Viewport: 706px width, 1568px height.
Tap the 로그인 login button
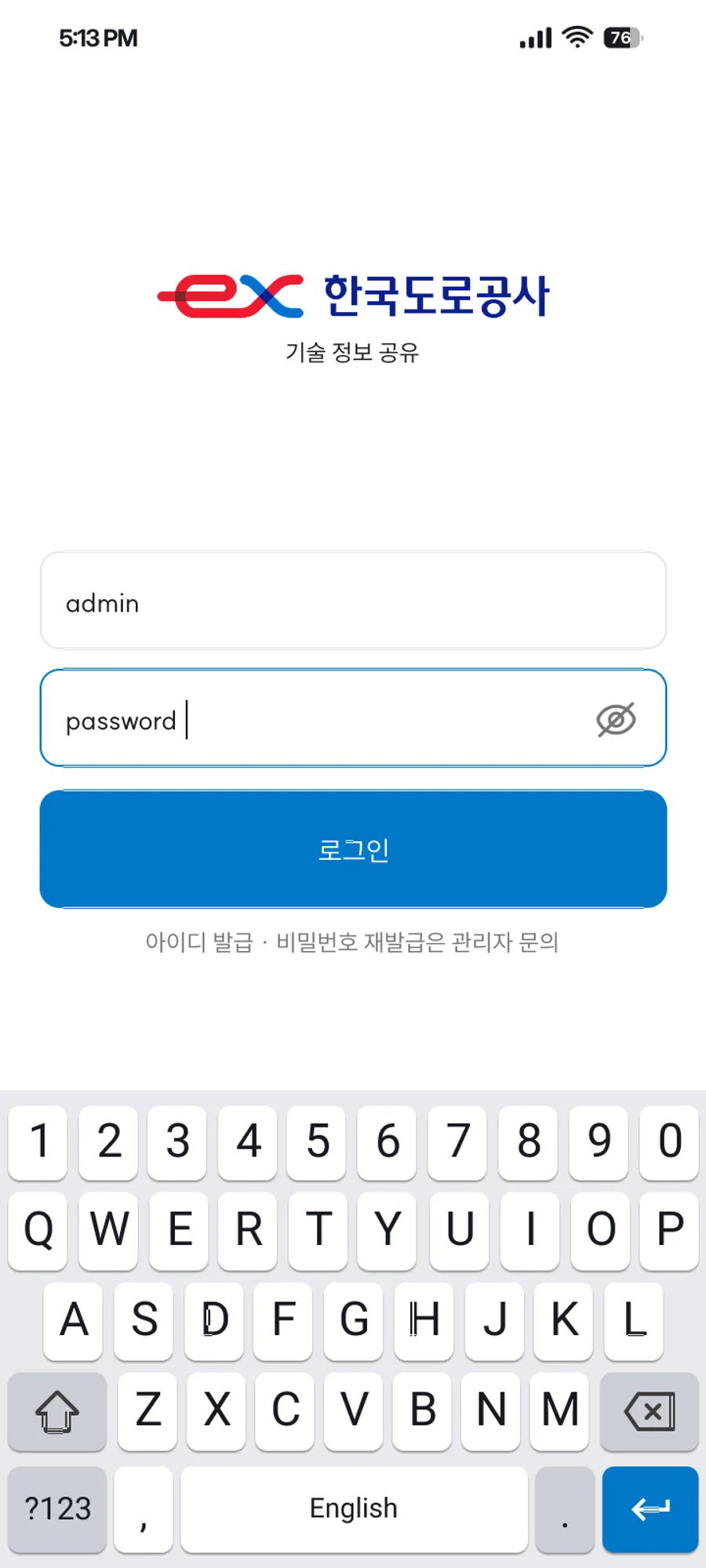click(353, 849)
